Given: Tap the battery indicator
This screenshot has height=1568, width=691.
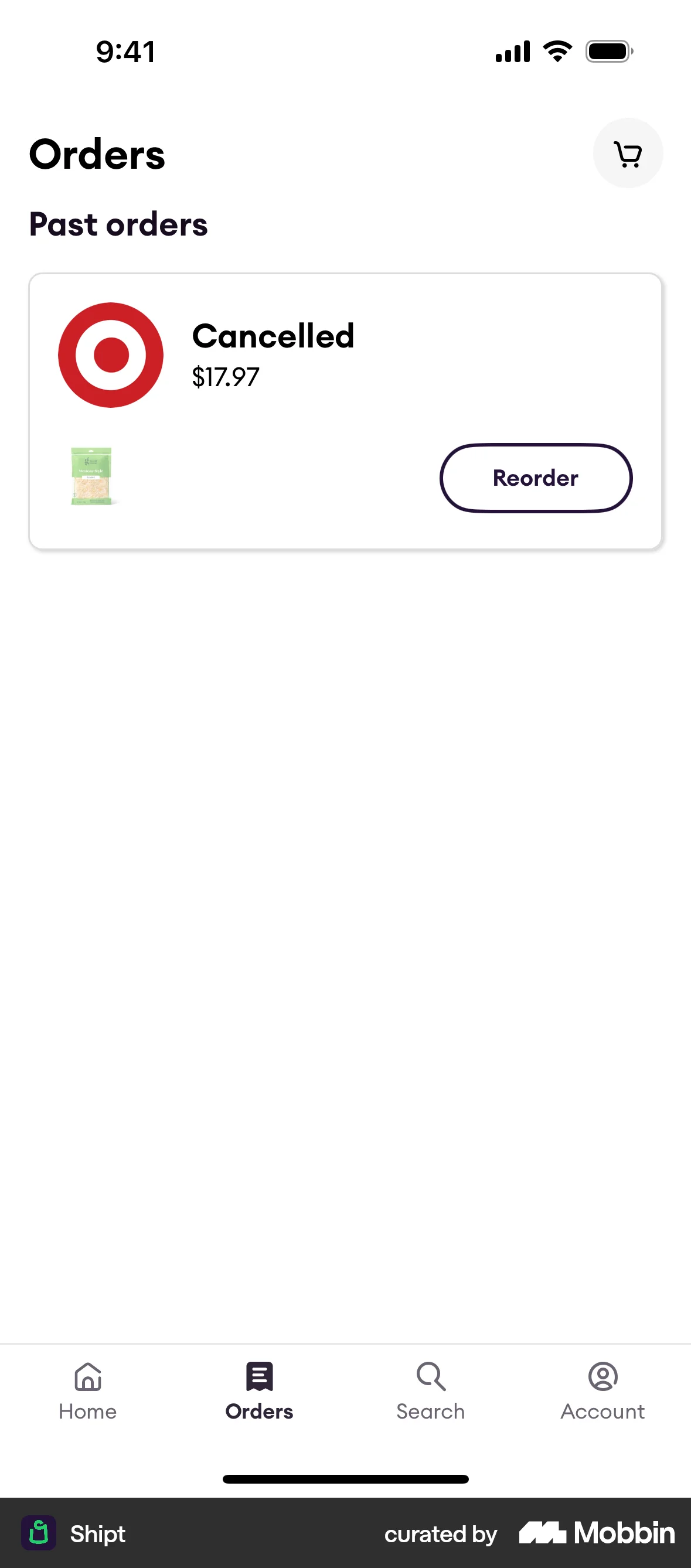Looking at the screenshot, I should coord(608,52).
